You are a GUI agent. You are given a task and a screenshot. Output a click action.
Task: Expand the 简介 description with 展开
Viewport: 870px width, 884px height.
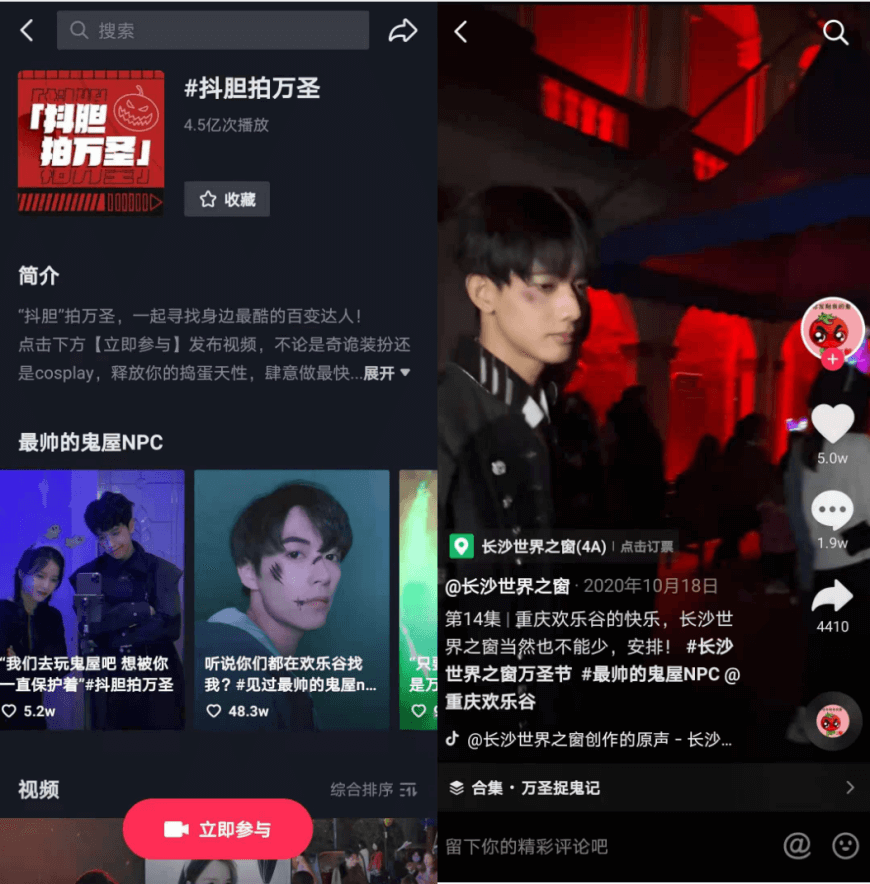coord(386,373)
